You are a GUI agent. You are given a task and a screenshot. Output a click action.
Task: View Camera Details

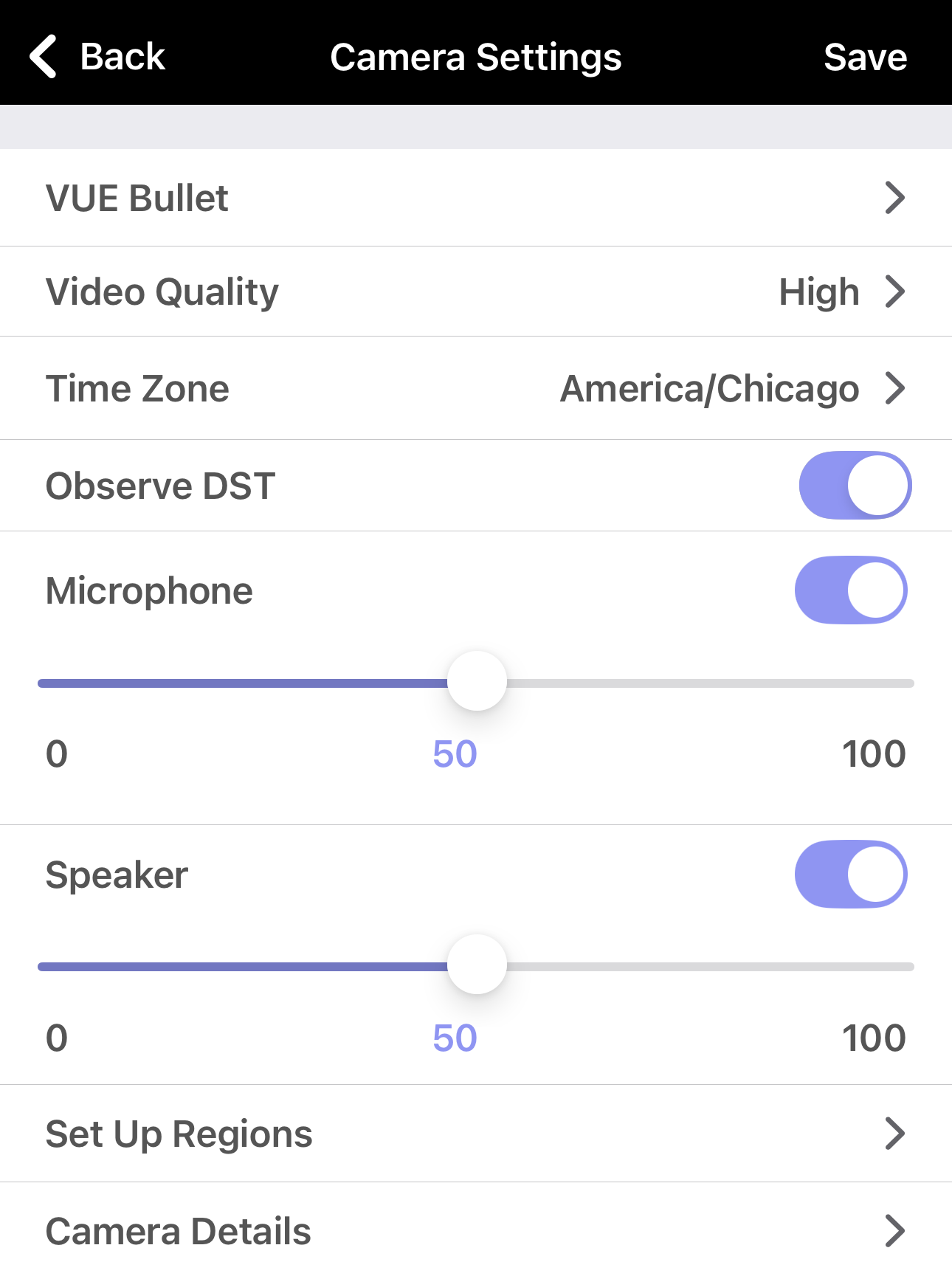[475, 1230]
